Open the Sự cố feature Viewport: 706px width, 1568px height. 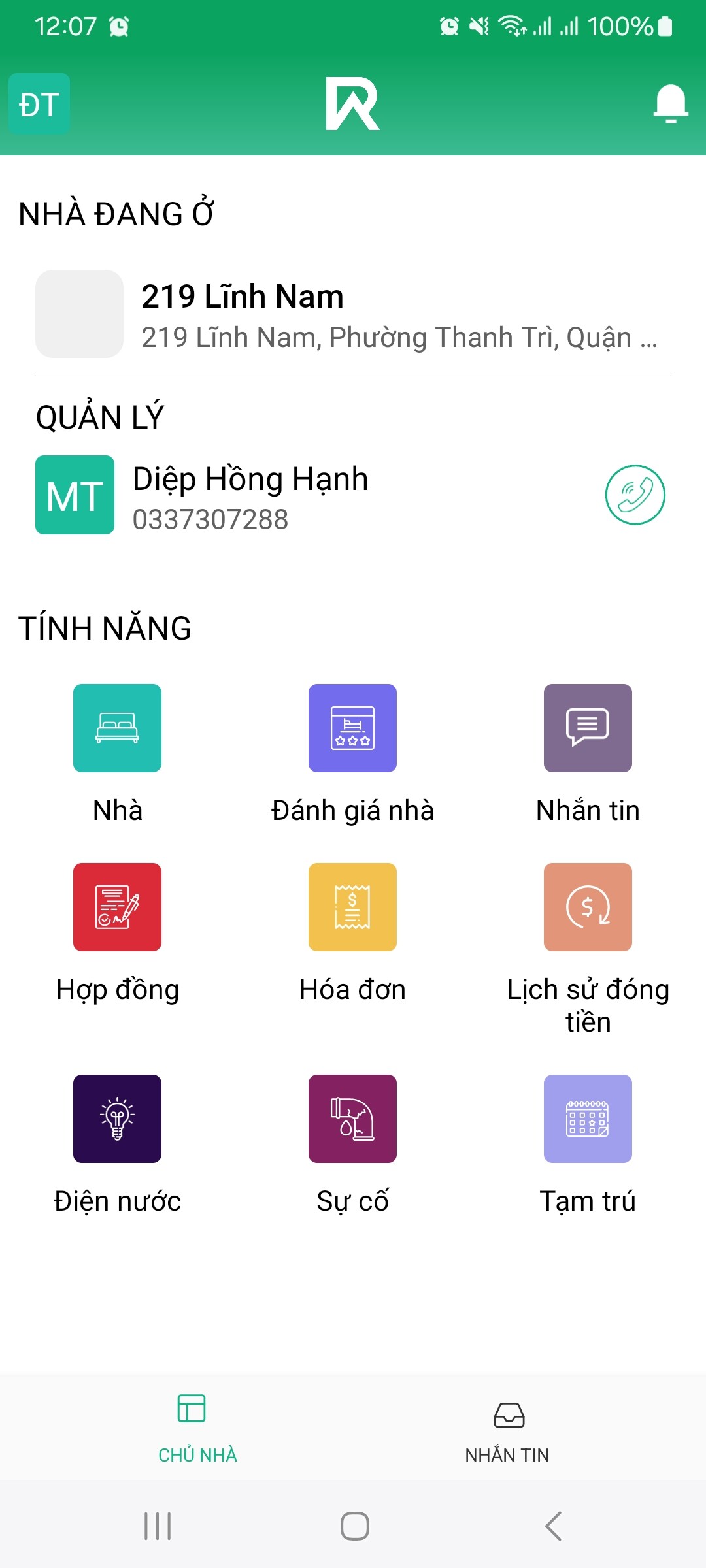[x=353, y=1119]
